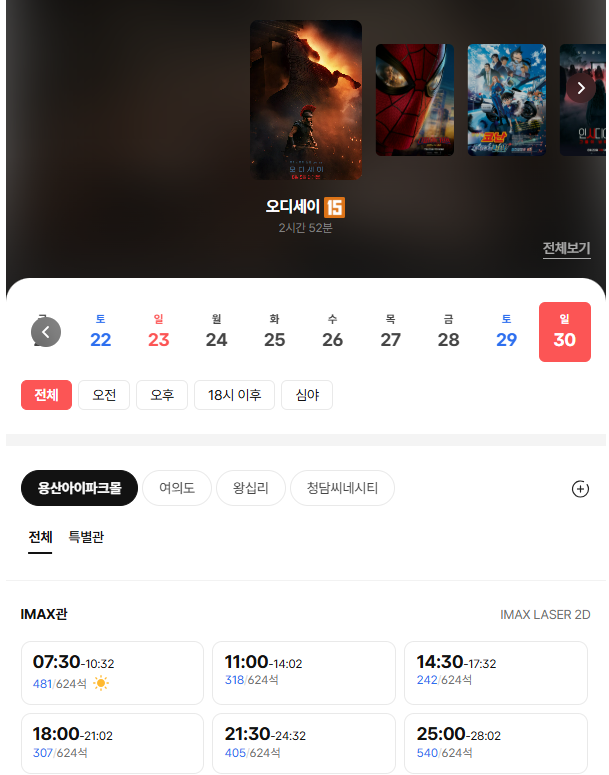Open the 전체보기 link
This screenshot has width=609, height=775.
(x=566, y=248)
